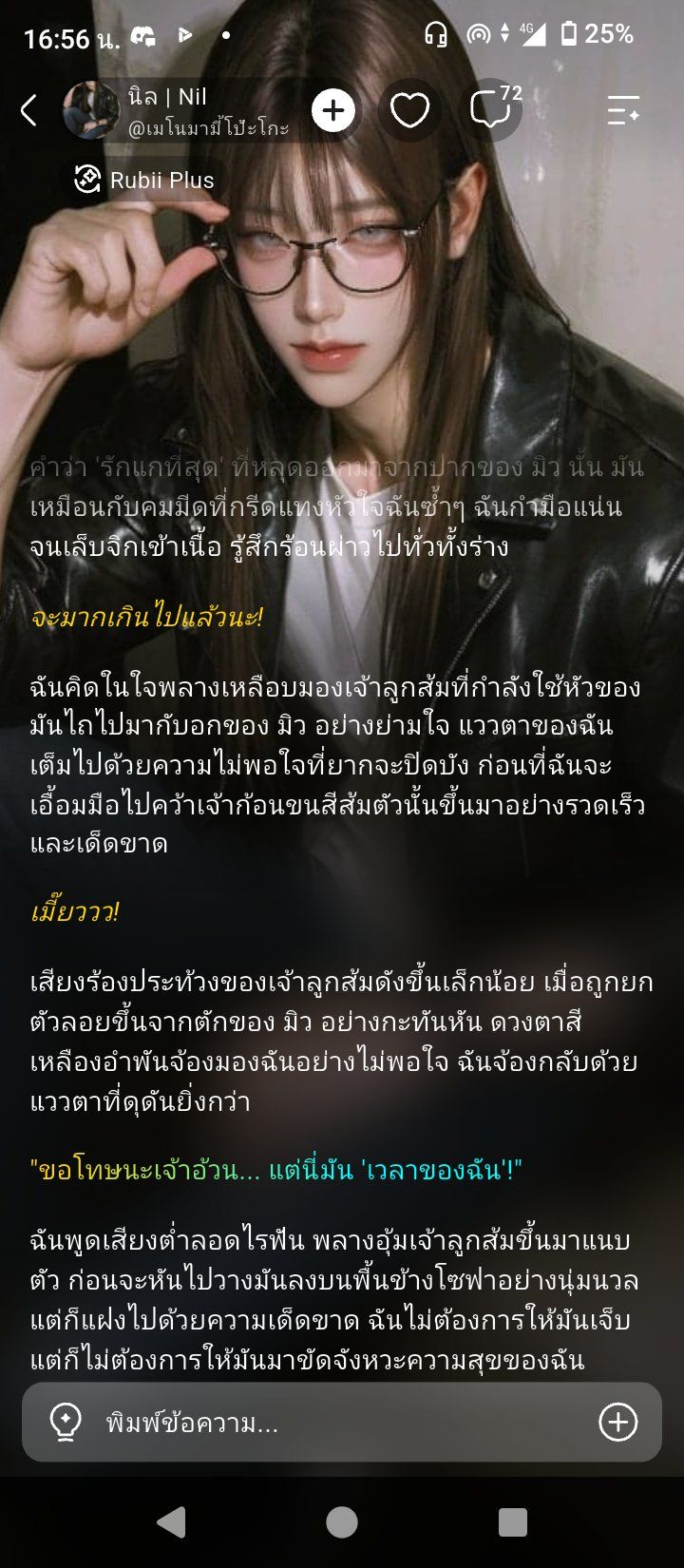This screenshot has width=684, height=1568.
Task: Open the comments bubble showing 72
Action: [494, 108]
